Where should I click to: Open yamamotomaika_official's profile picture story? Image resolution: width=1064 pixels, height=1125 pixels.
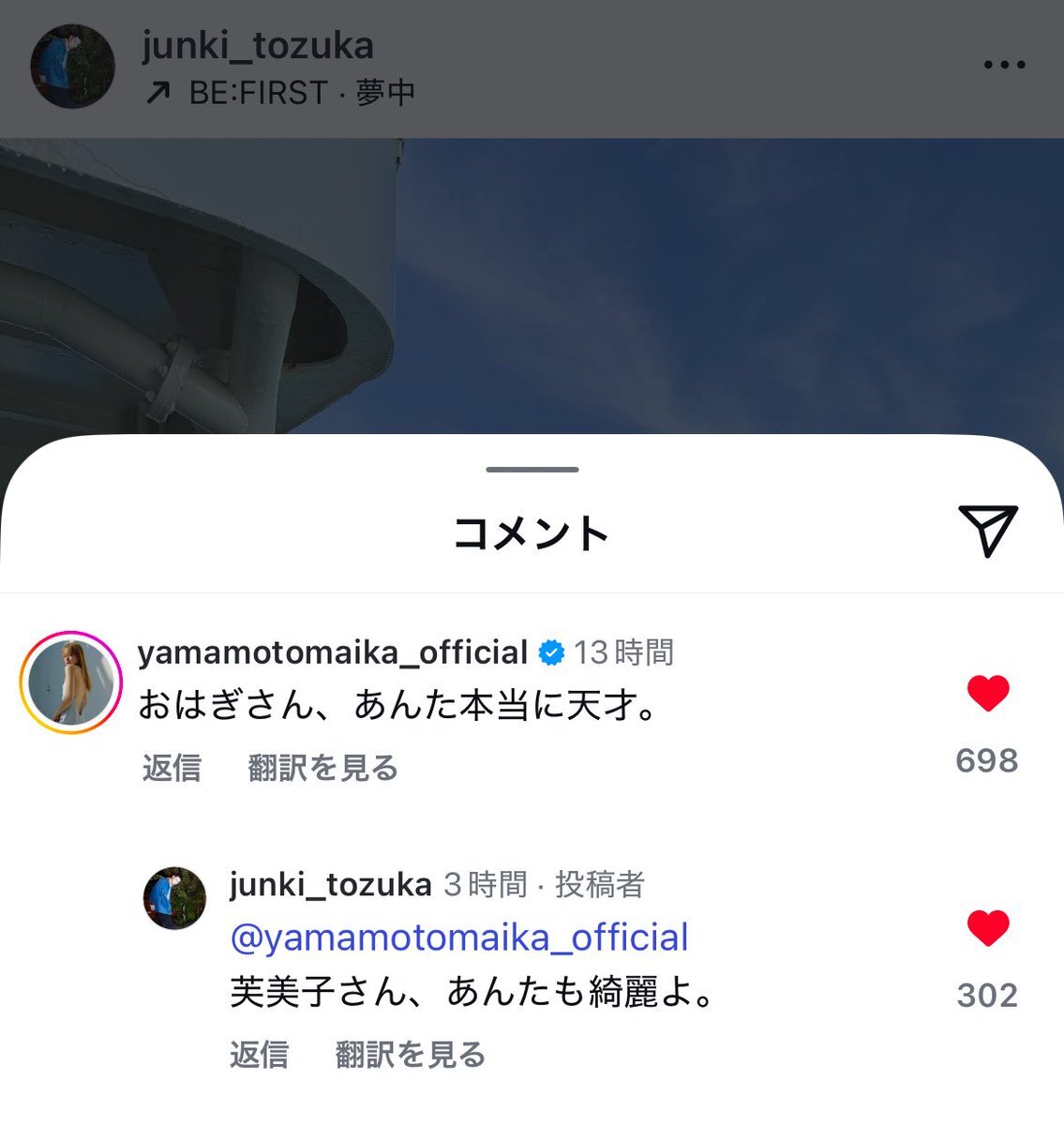pos(71,682)
